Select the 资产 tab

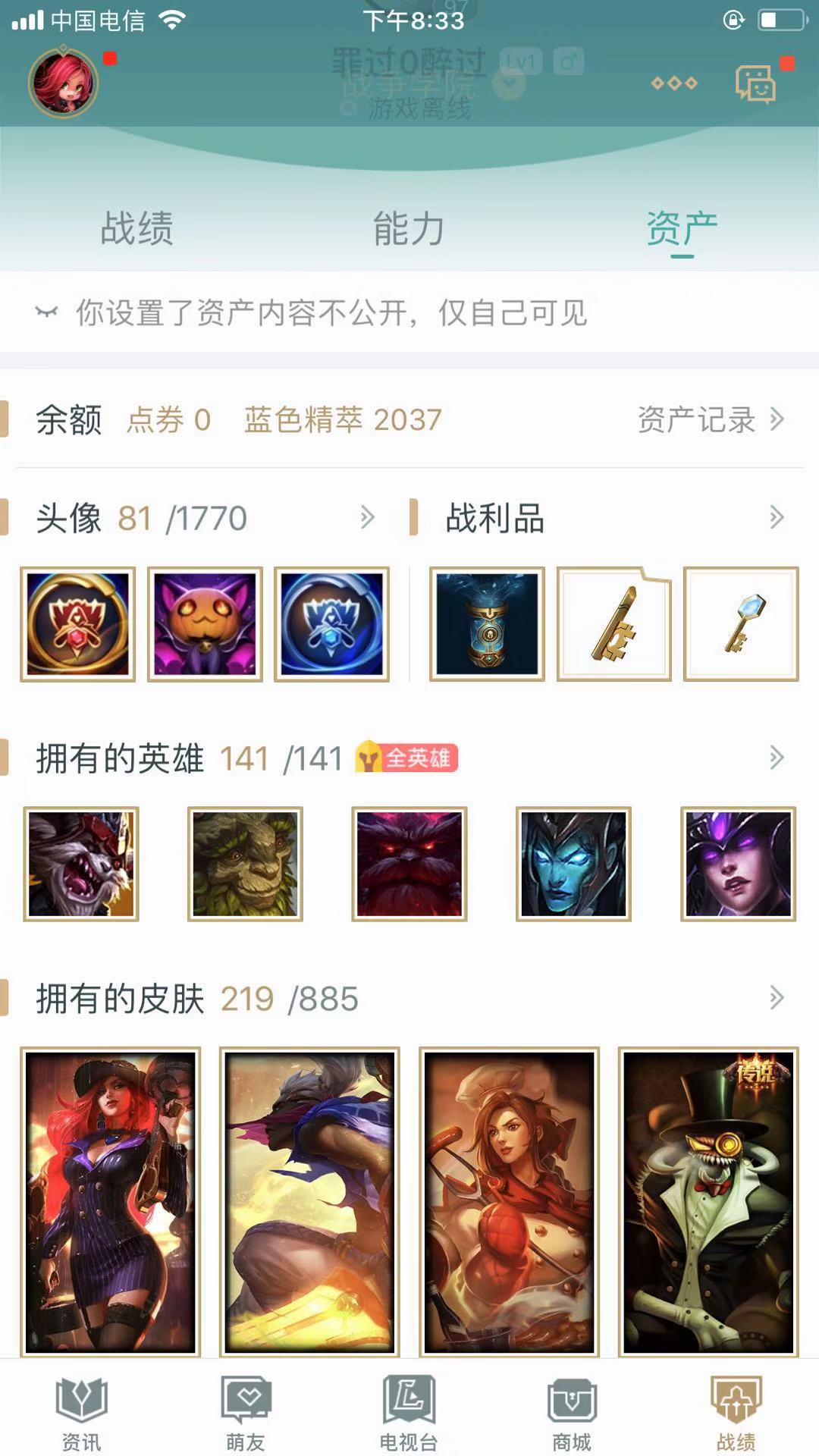click(682, 228)
